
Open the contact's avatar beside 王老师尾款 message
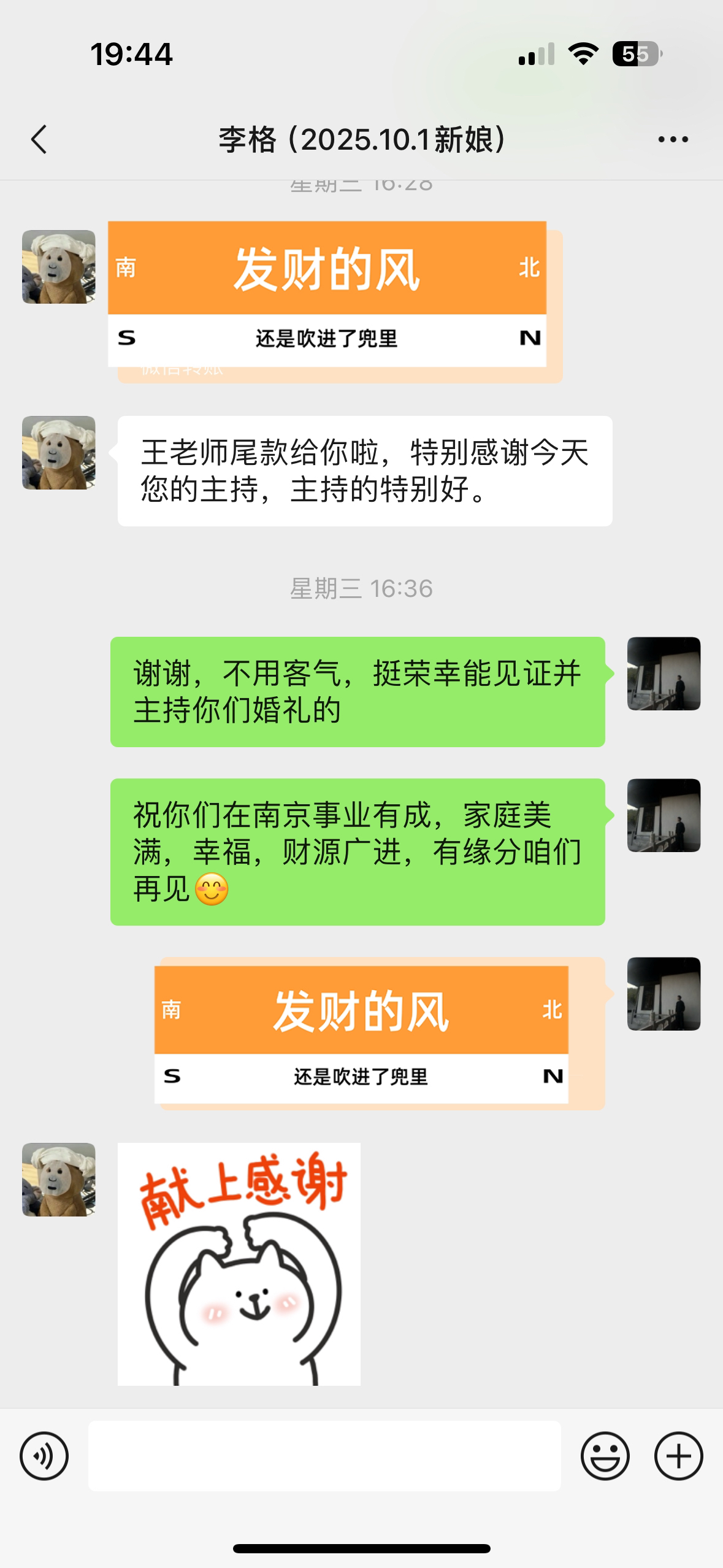pyautogui.click(x=59, y=453)
